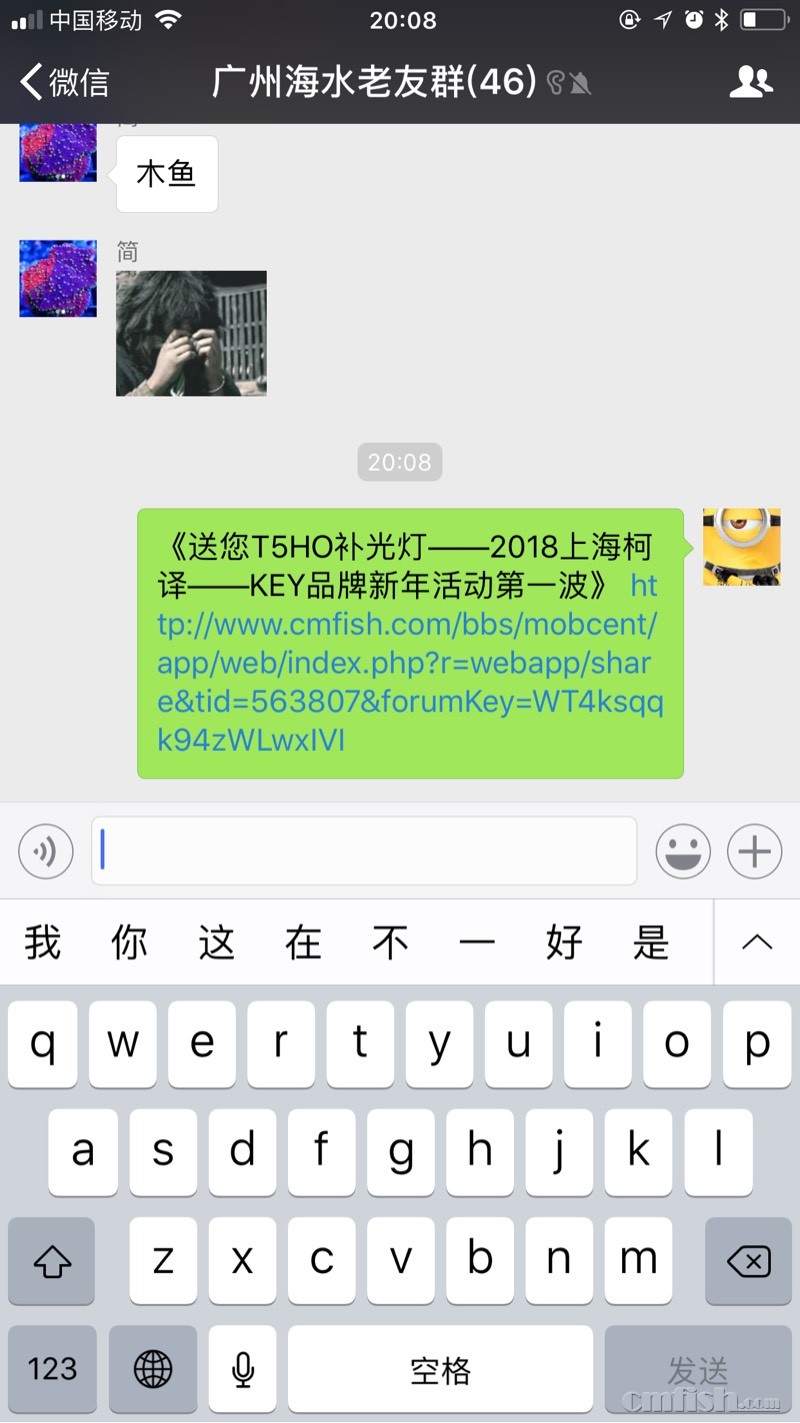
Task: Start dictation with the microphone key
Action: tap(242, 1369)
